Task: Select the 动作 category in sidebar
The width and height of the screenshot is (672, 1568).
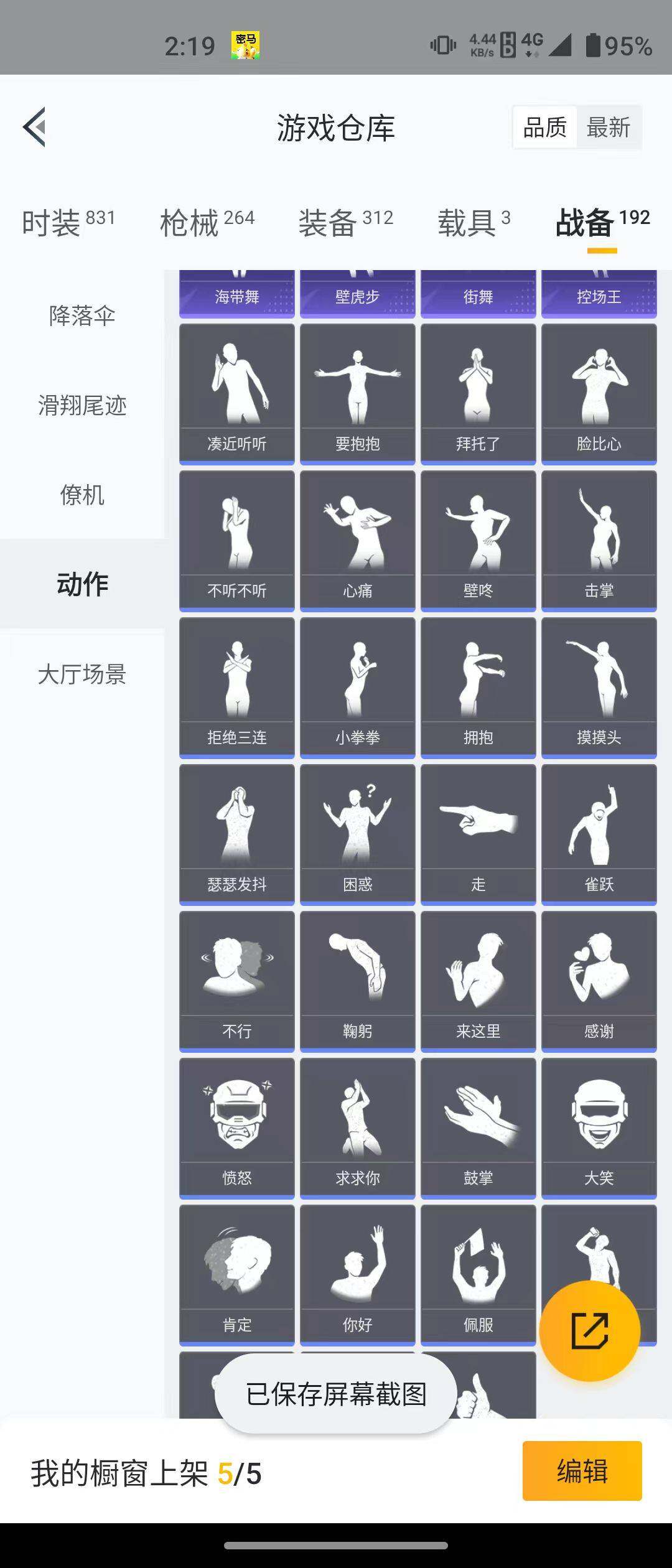Action: point(83,584)
